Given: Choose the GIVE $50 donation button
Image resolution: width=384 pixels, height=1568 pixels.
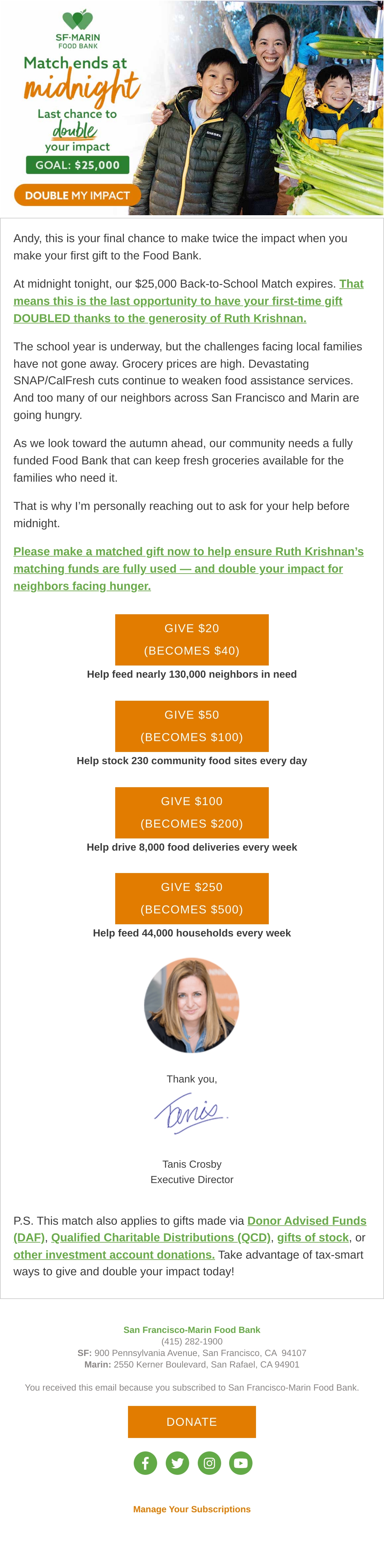Looking at the screenshot, I should click(x=192, y=726).
